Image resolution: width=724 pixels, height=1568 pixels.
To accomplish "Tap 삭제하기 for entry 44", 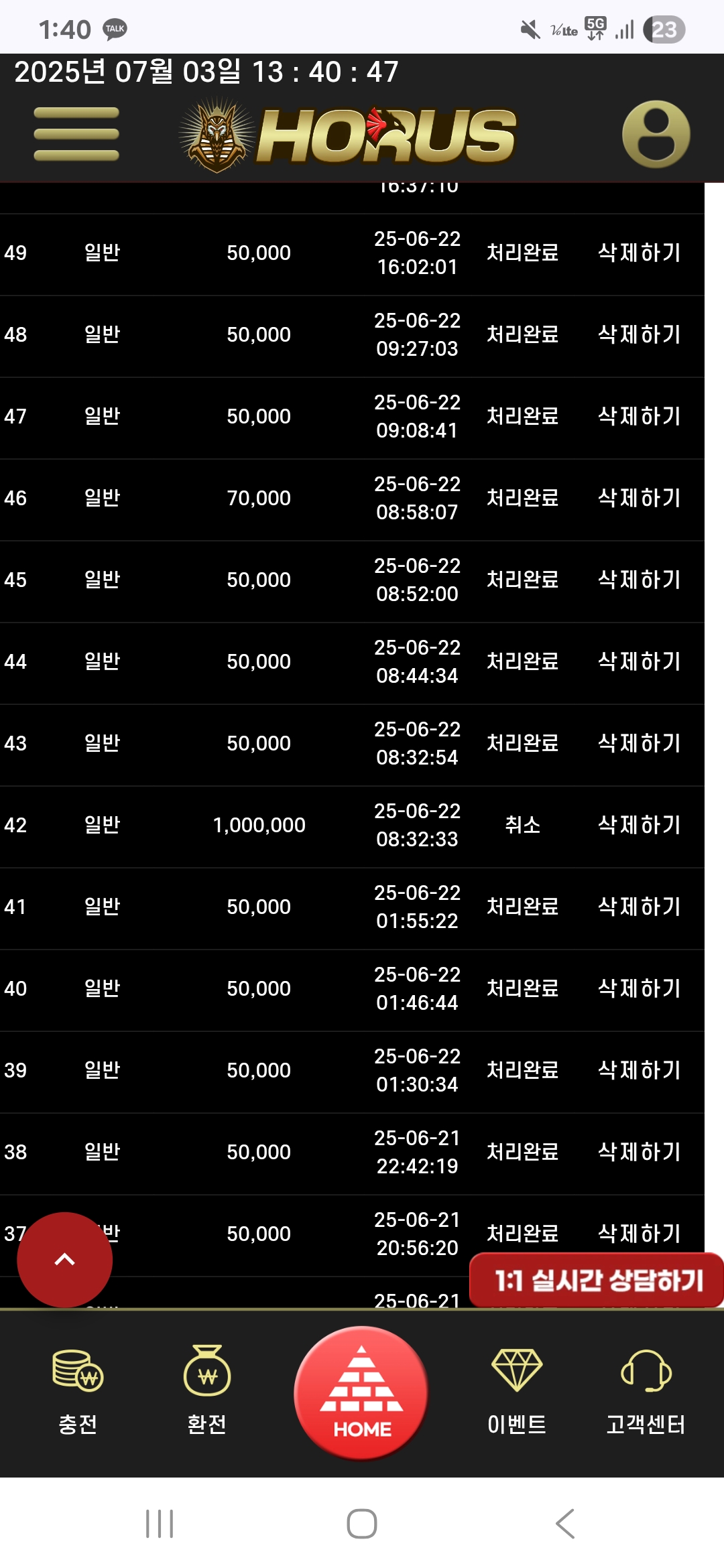I will [639, 661].
